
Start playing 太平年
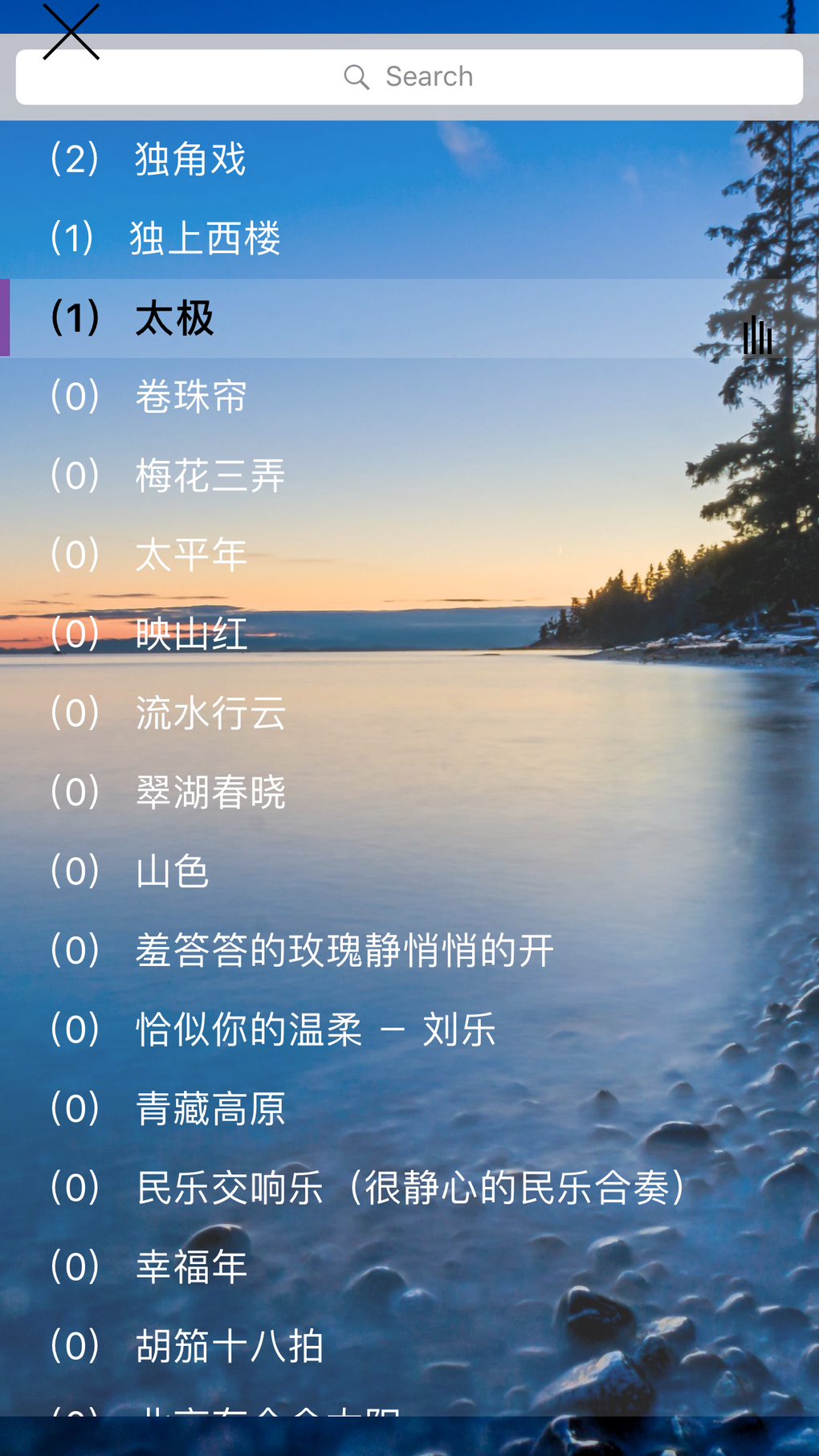tap(409, 555)
